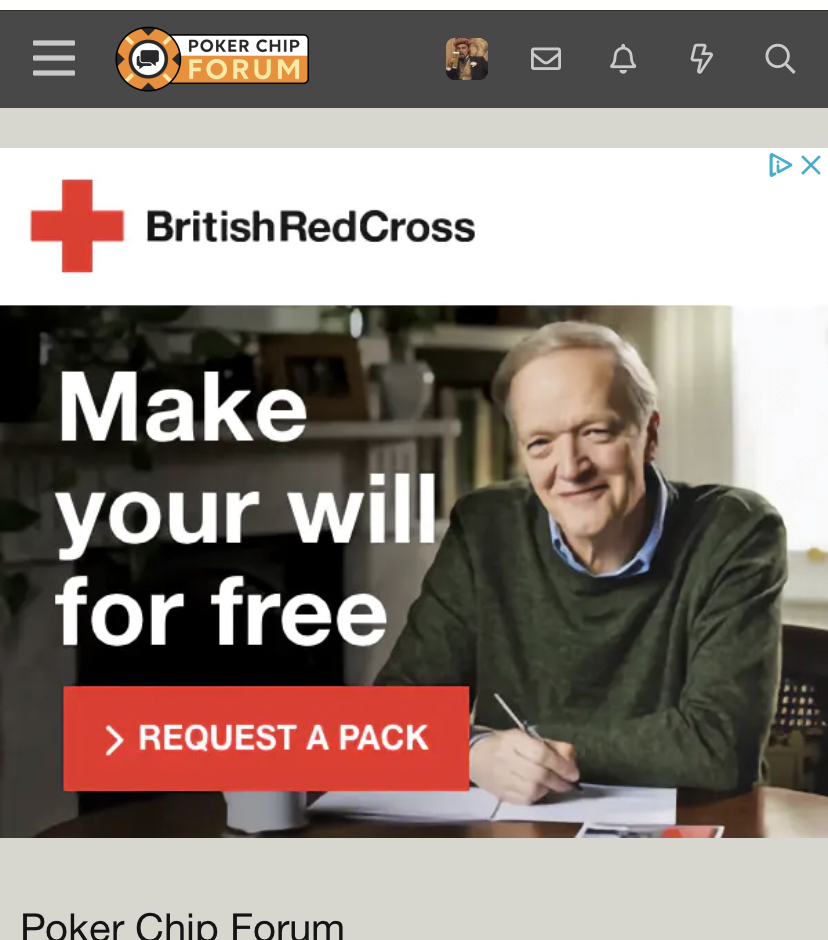Screen dimensions: 828x940
Task: Open the conversations inbox envelope
Action: pos(545,59)
